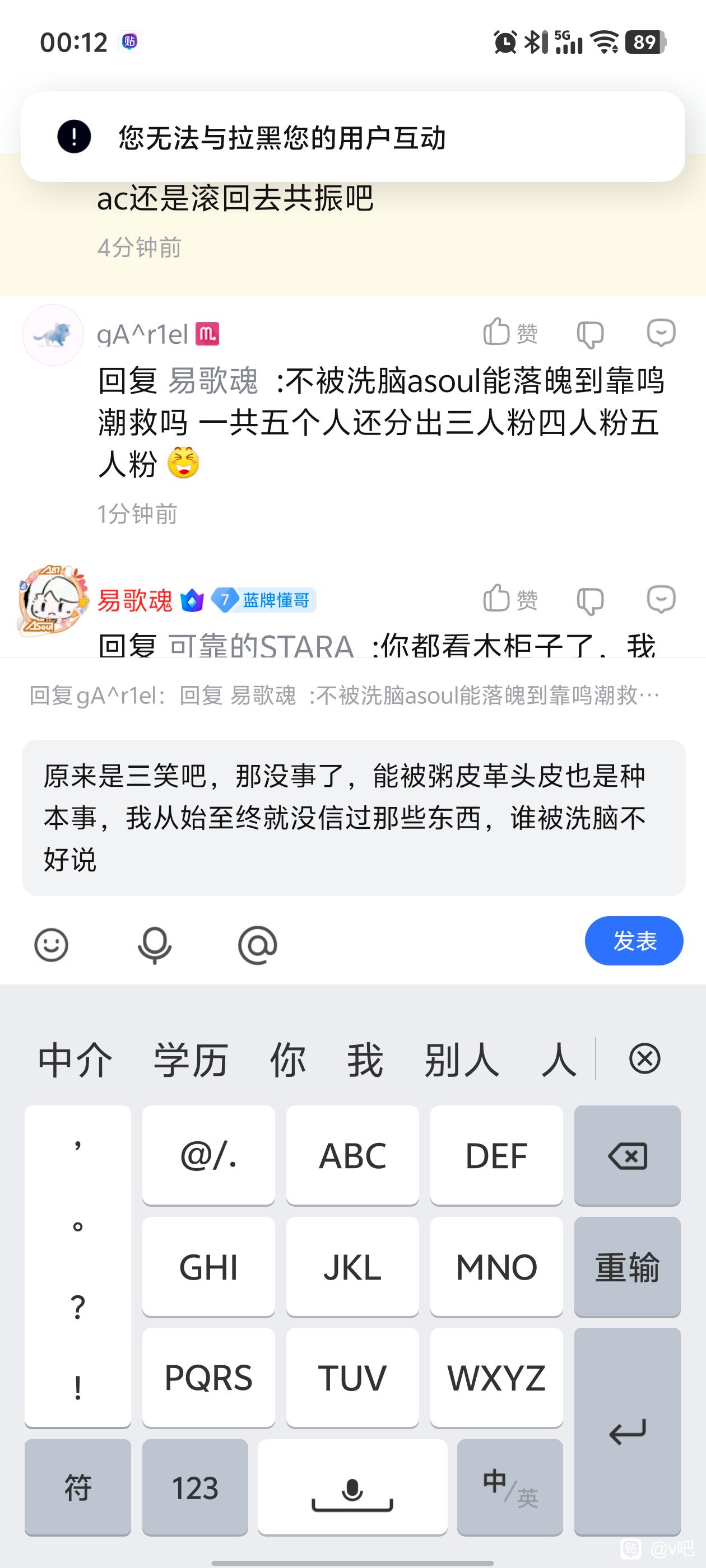This screenshot has width=706, height=1568.
Task: Dislike 易歌魂's comment
Action: tap(589, 601)
